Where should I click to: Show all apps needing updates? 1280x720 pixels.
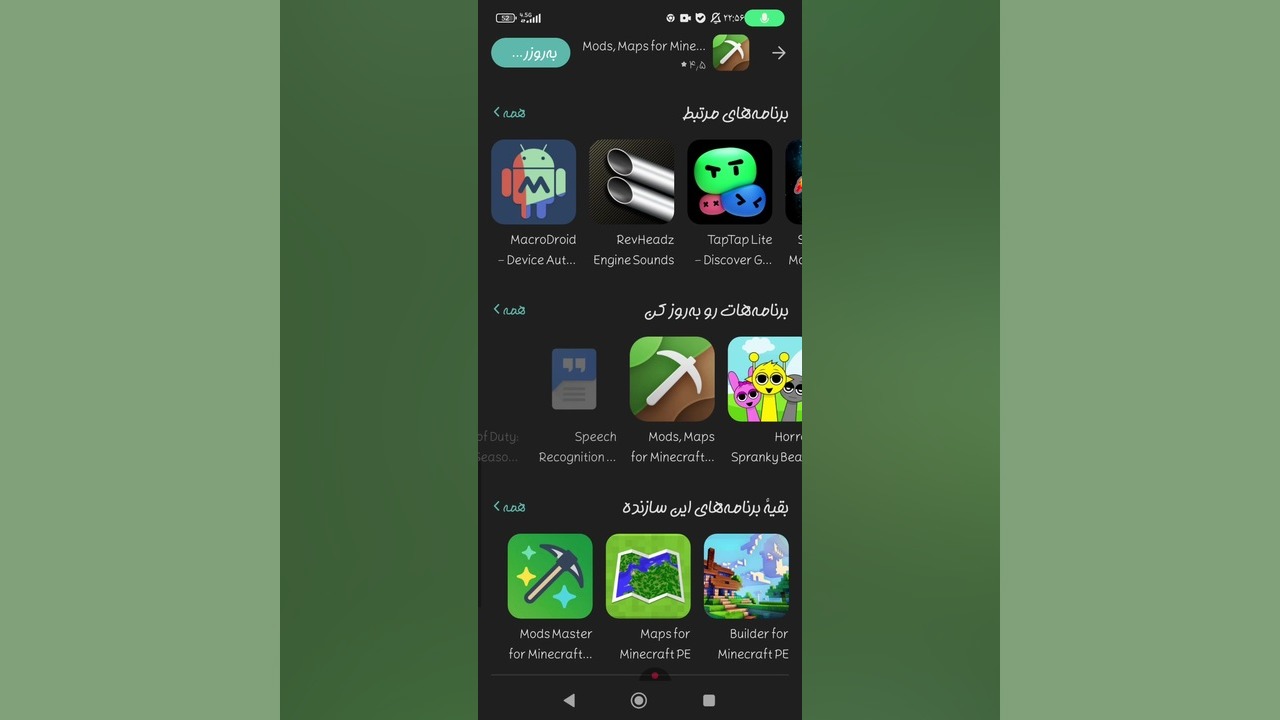pos(509,310)
